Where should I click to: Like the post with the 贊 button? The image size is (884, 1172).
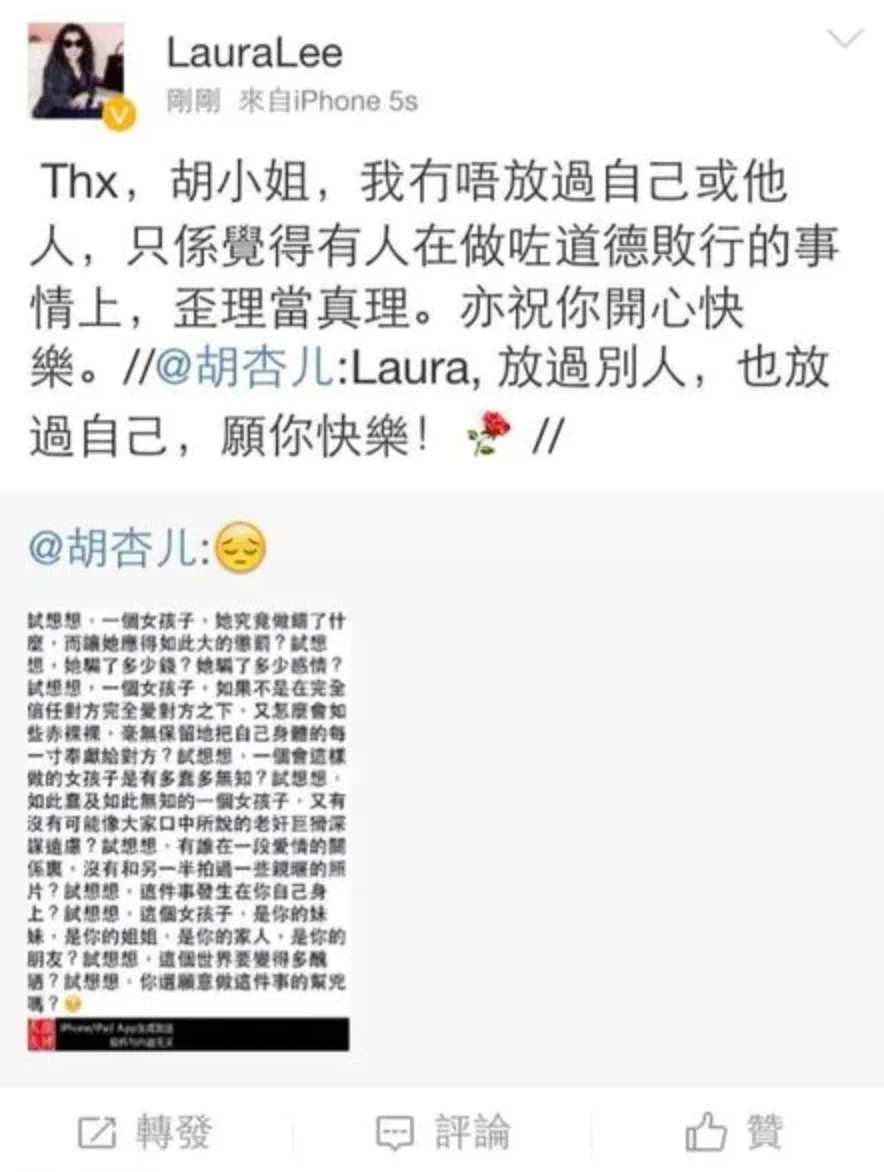click(735, 1133)
